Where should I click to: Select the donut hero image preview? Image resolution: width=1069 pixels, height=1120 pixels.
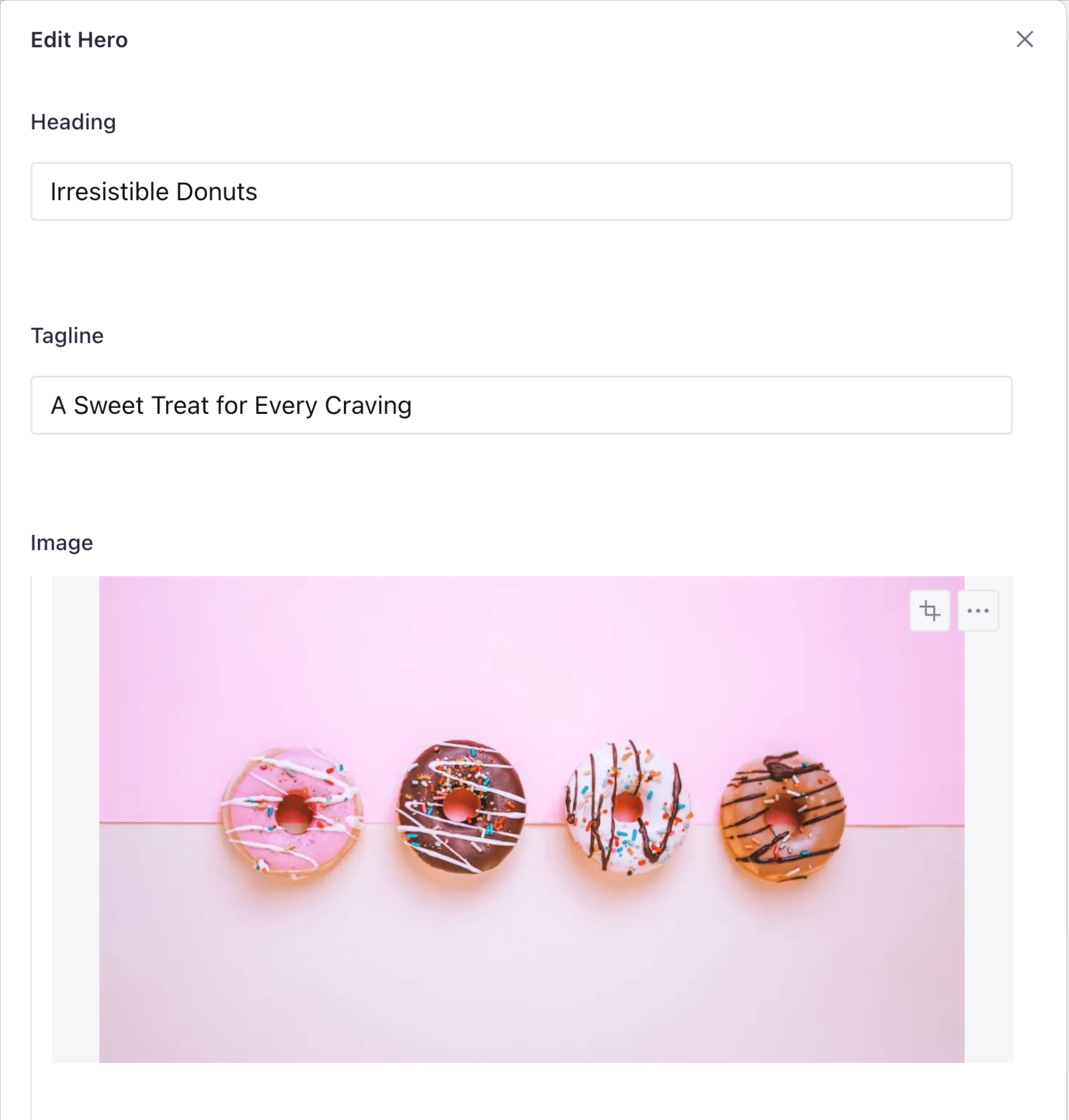(532, 819)
